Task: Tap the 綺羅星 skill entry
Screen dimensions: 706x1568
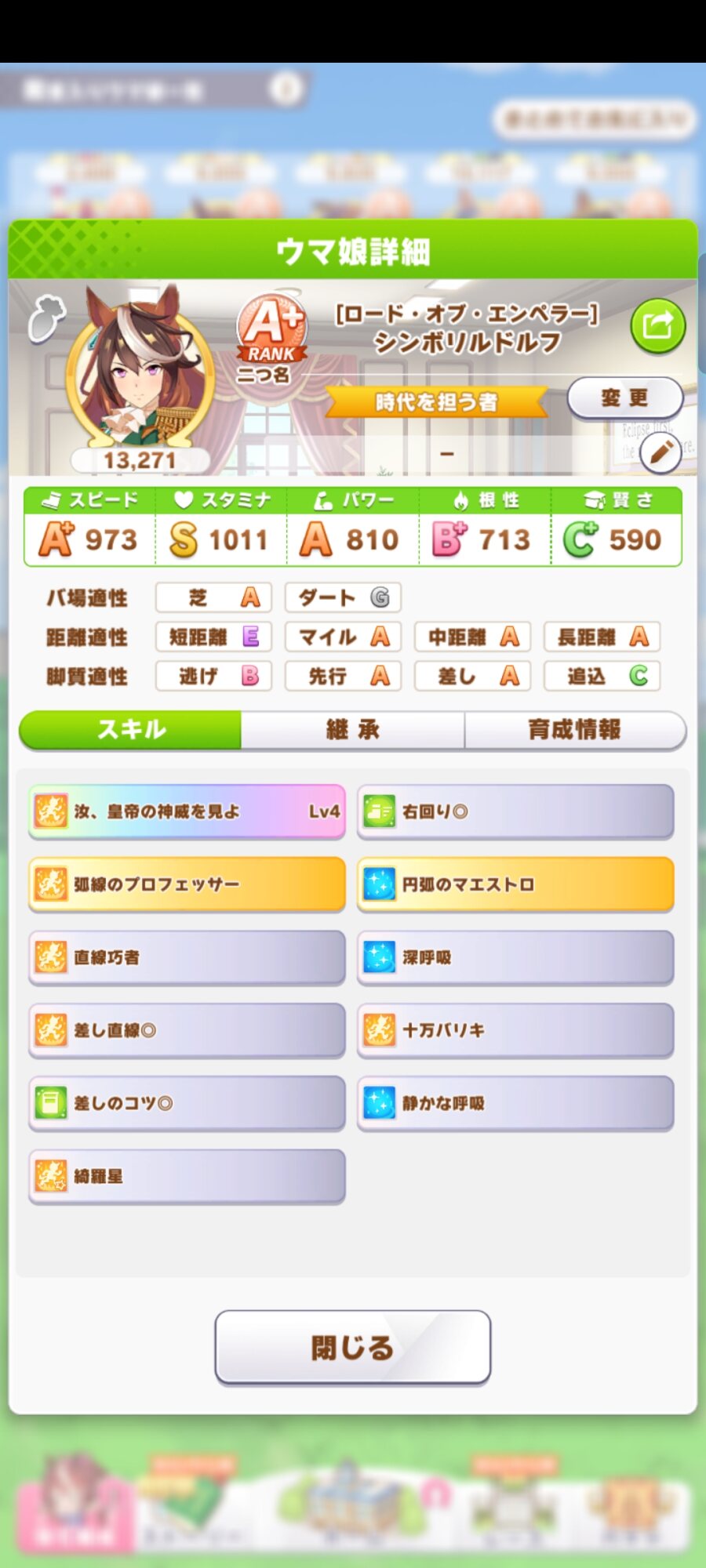Action: click(x=187, y=1176)
